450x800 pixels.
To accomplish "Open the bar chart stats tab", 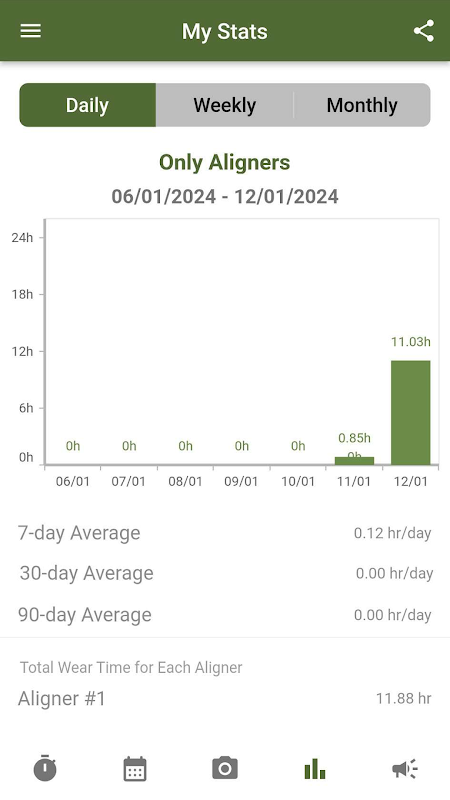I will 314,768.
